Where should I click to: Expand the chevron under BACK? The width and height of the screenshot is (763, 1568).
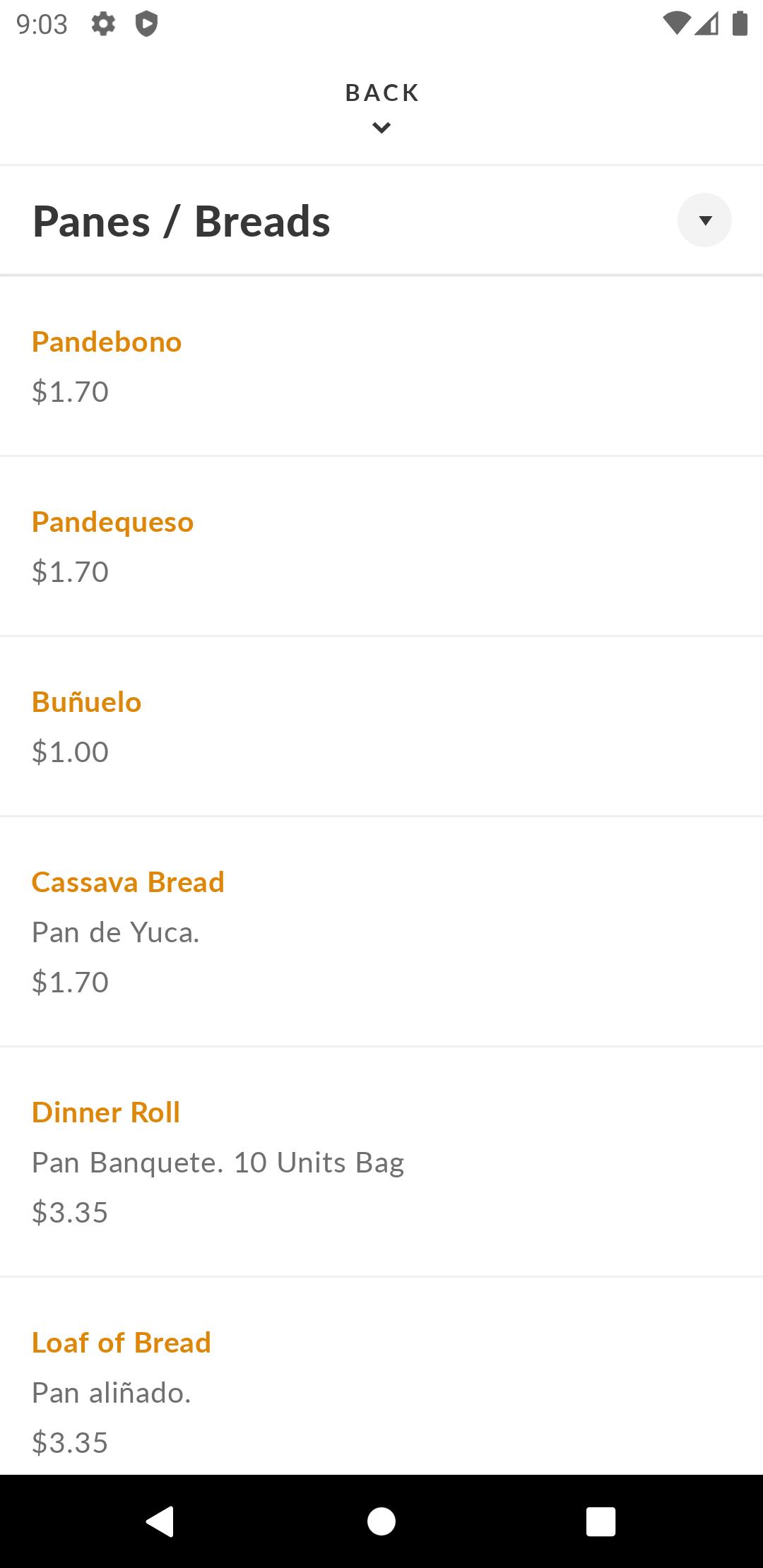pos(381,128)
